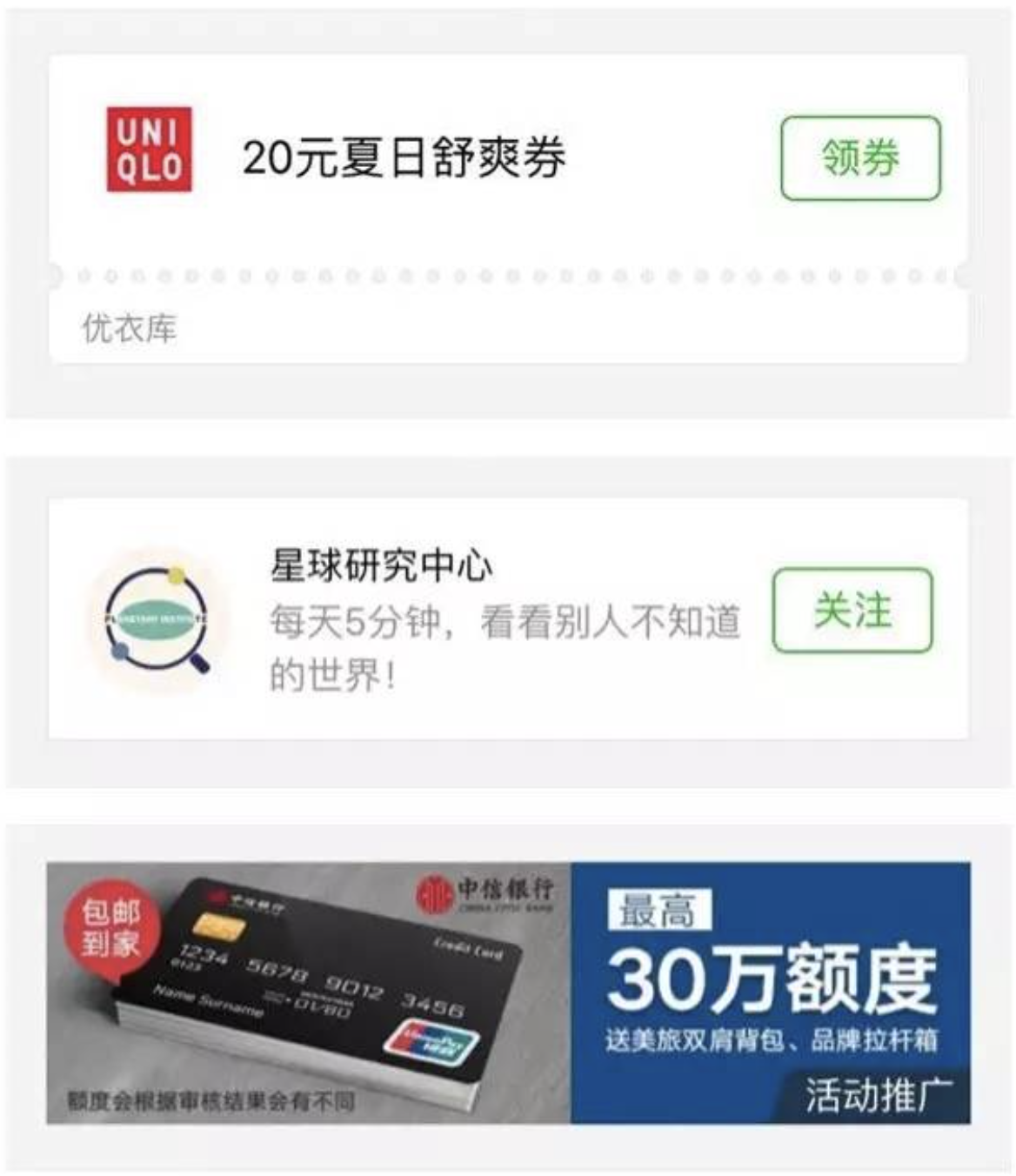The height and width of the screenshot is (1176, 1016).
Task: Follow 星球研究中心 with the 关注 button
Action: (x=852, y=610)
